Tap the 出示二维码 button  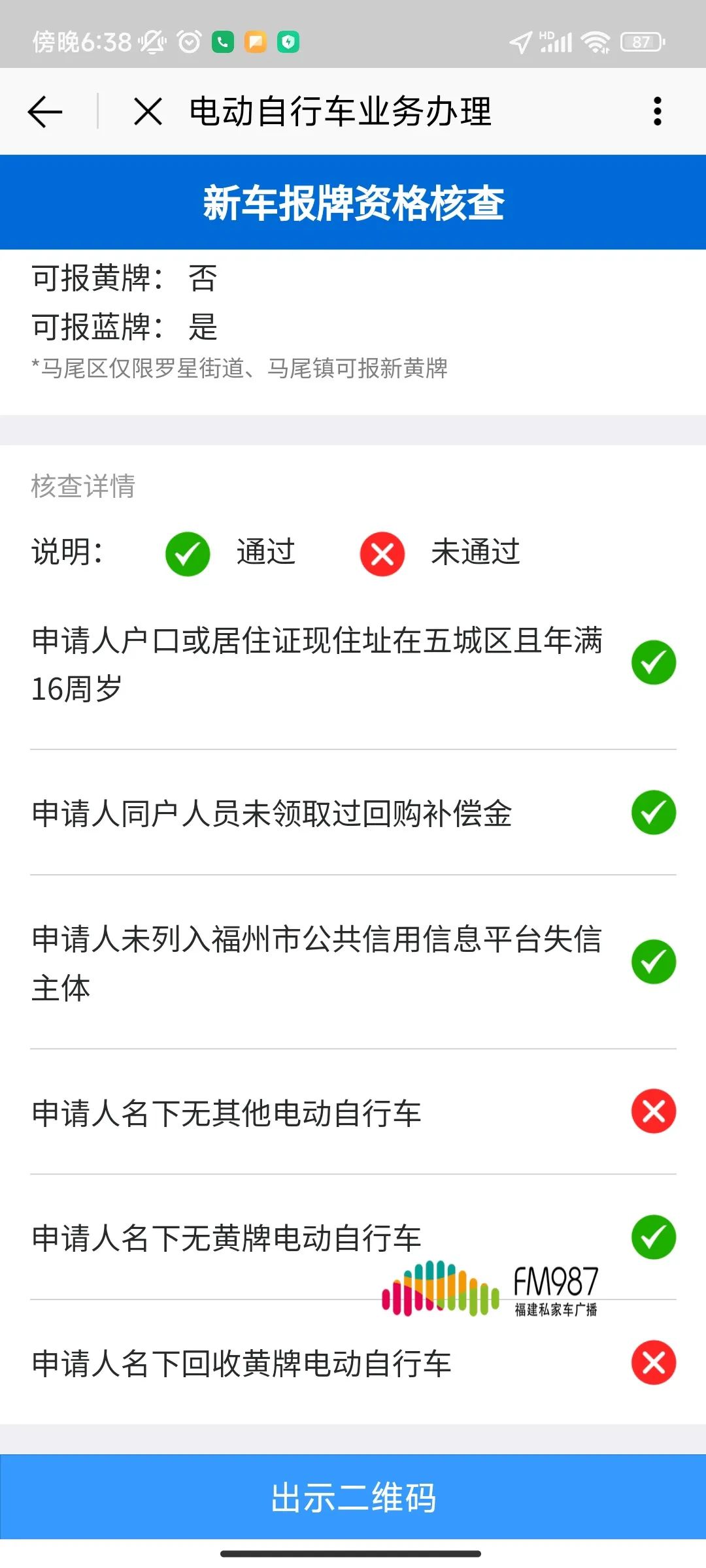point(353,1497)
